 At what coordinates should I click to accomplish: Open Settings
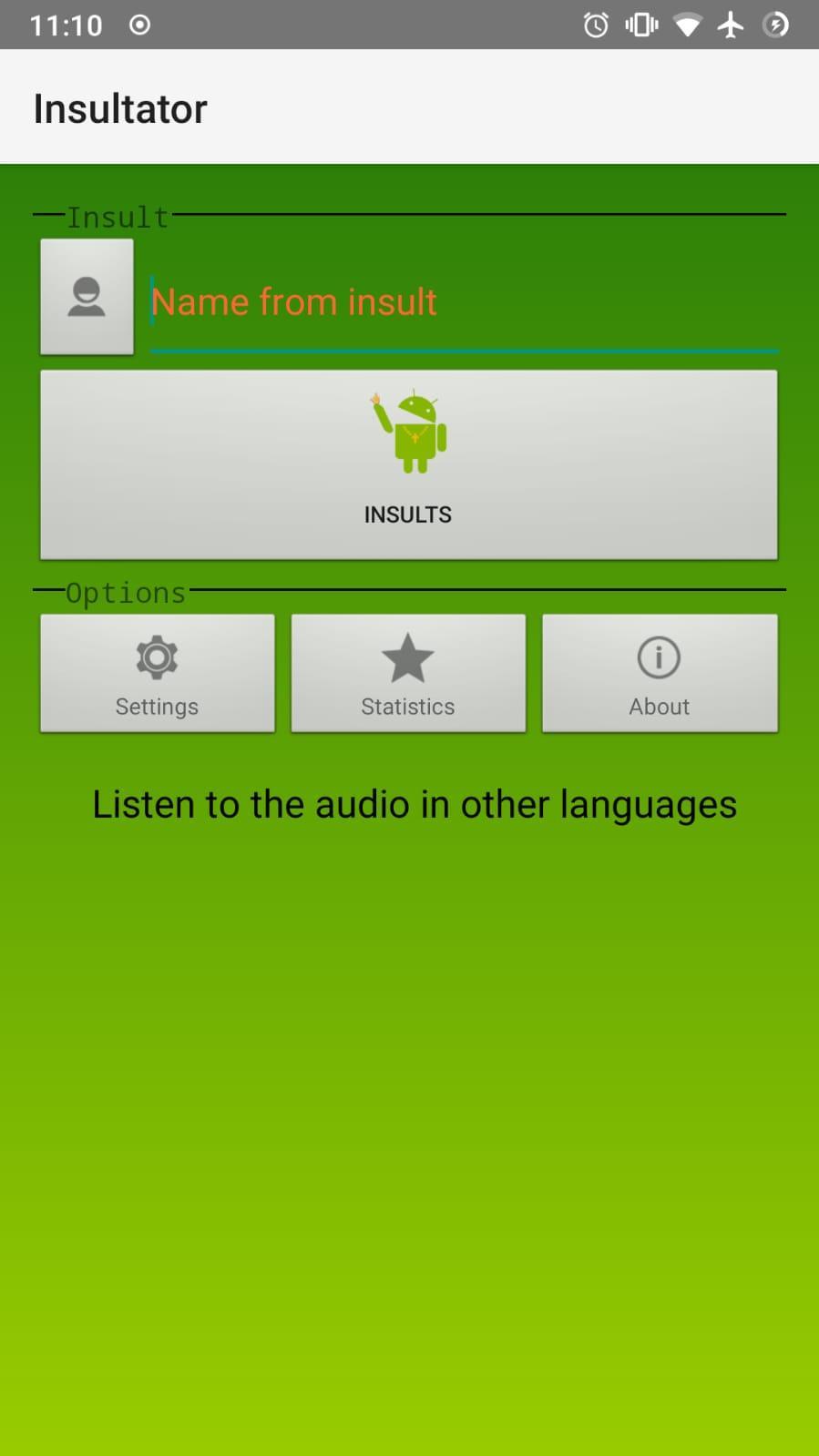pos(157,674)
